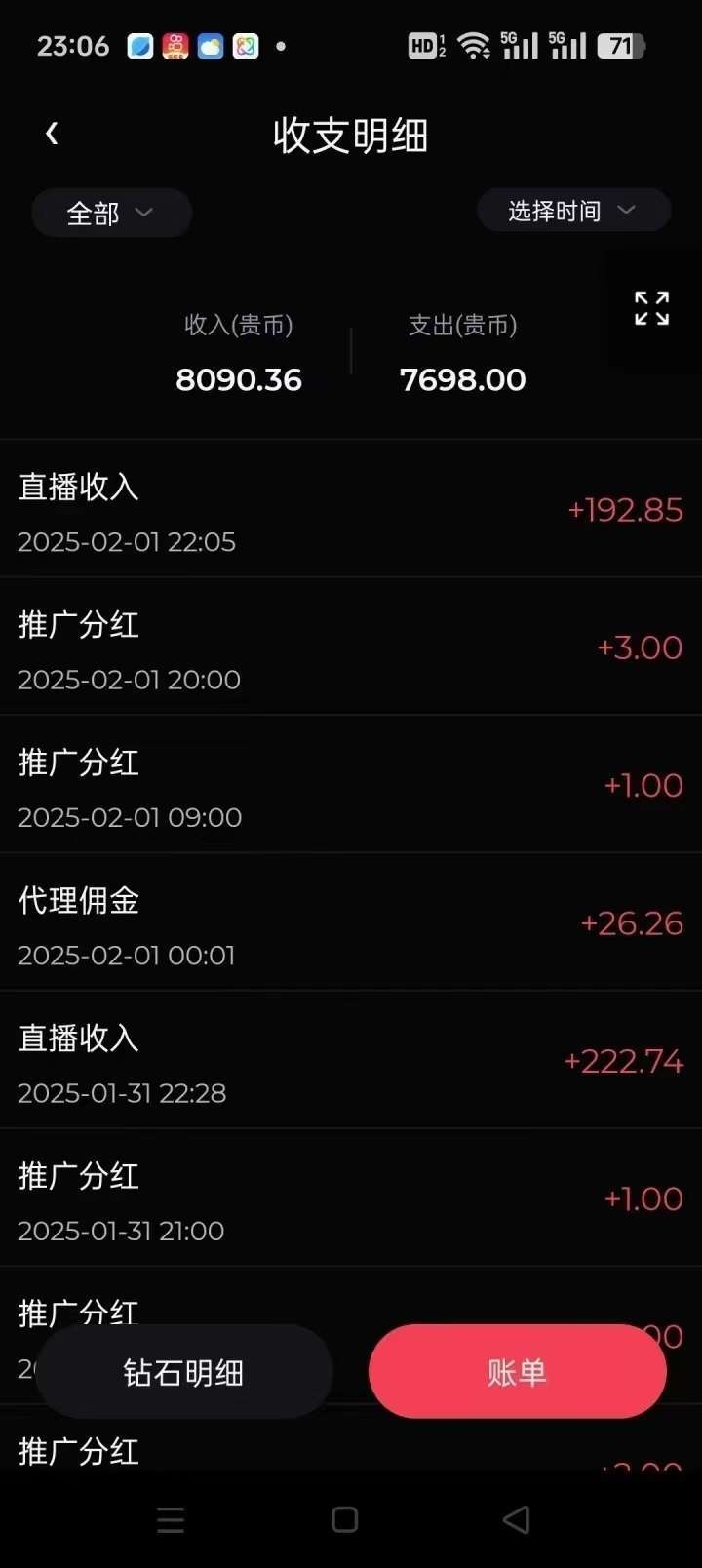Open the 全部 filter dropdown

tap(111, 213)
